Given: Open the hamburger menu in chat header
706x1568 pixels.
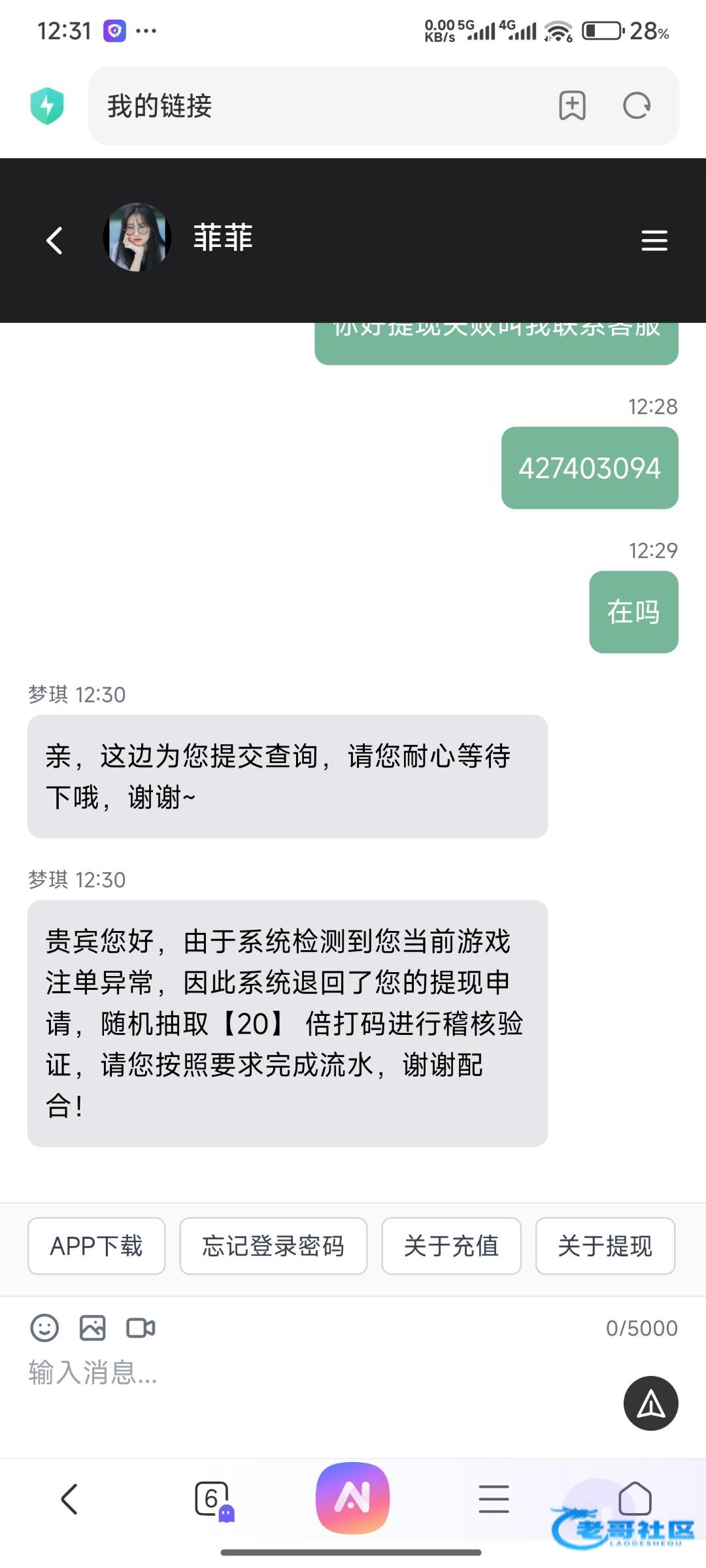Looking at the screenshot, I should click(x=654, y=240).
